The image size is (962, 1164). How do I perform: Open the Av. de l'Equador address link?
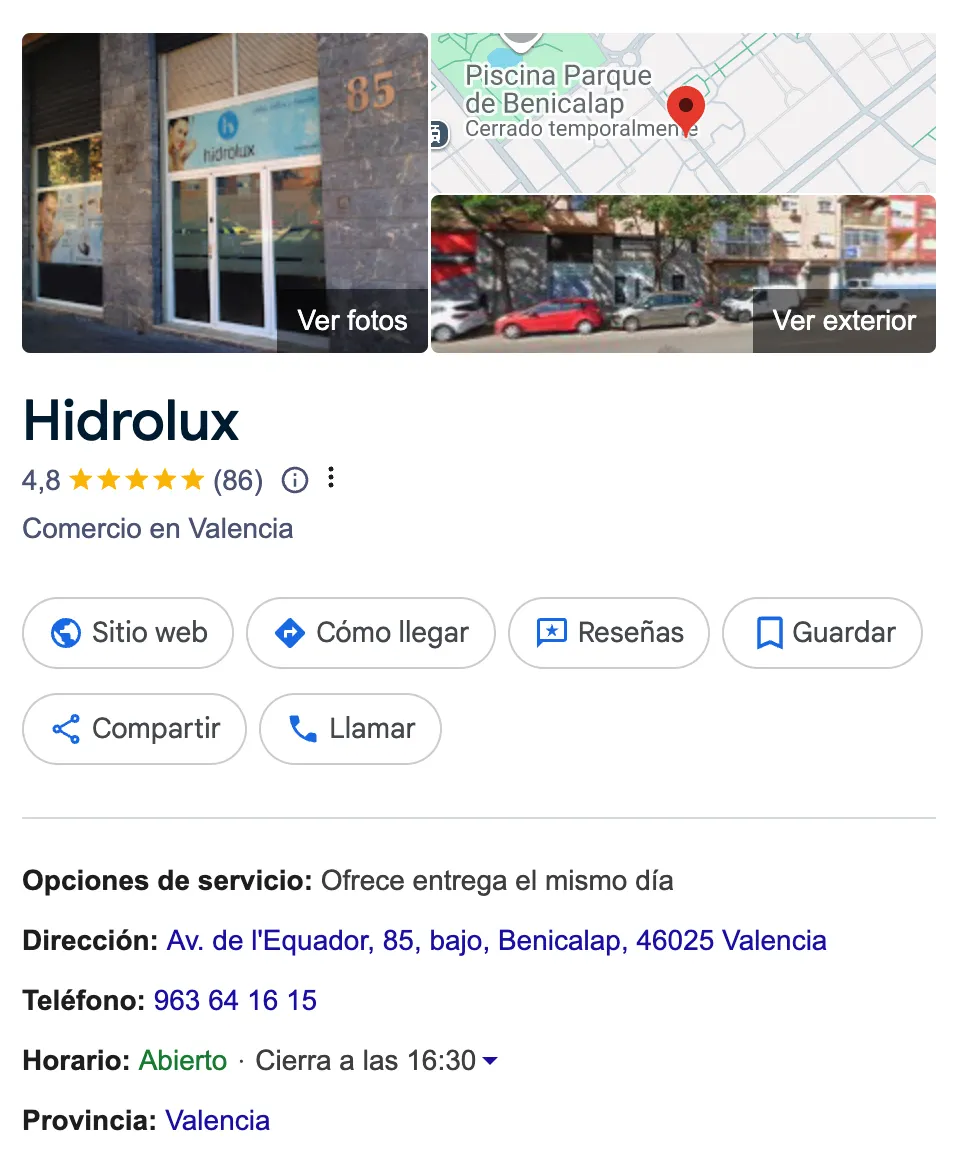pyautogui.click(x=496, y=941)
